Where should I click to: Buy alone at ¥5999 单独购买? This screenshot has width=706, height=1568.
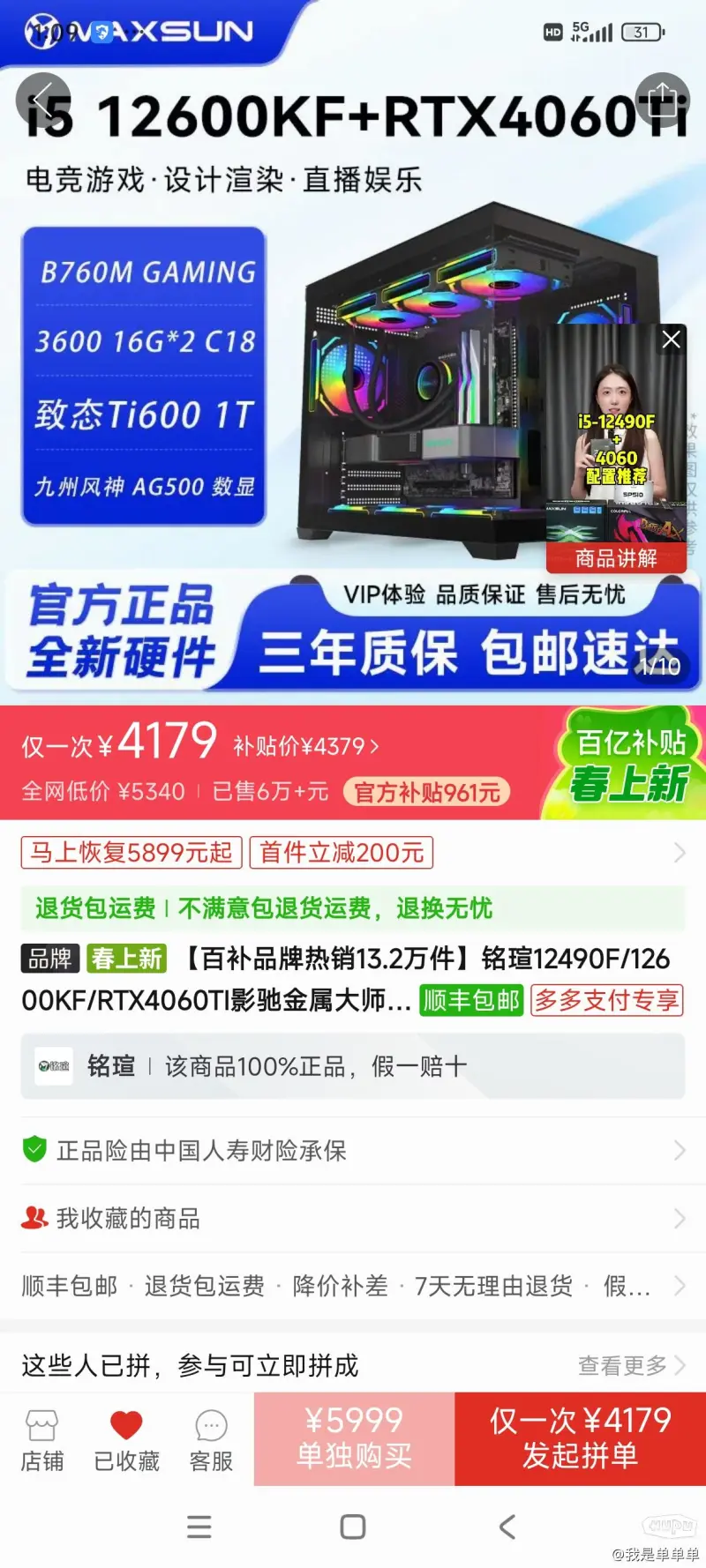click(x=354, y=1438)
